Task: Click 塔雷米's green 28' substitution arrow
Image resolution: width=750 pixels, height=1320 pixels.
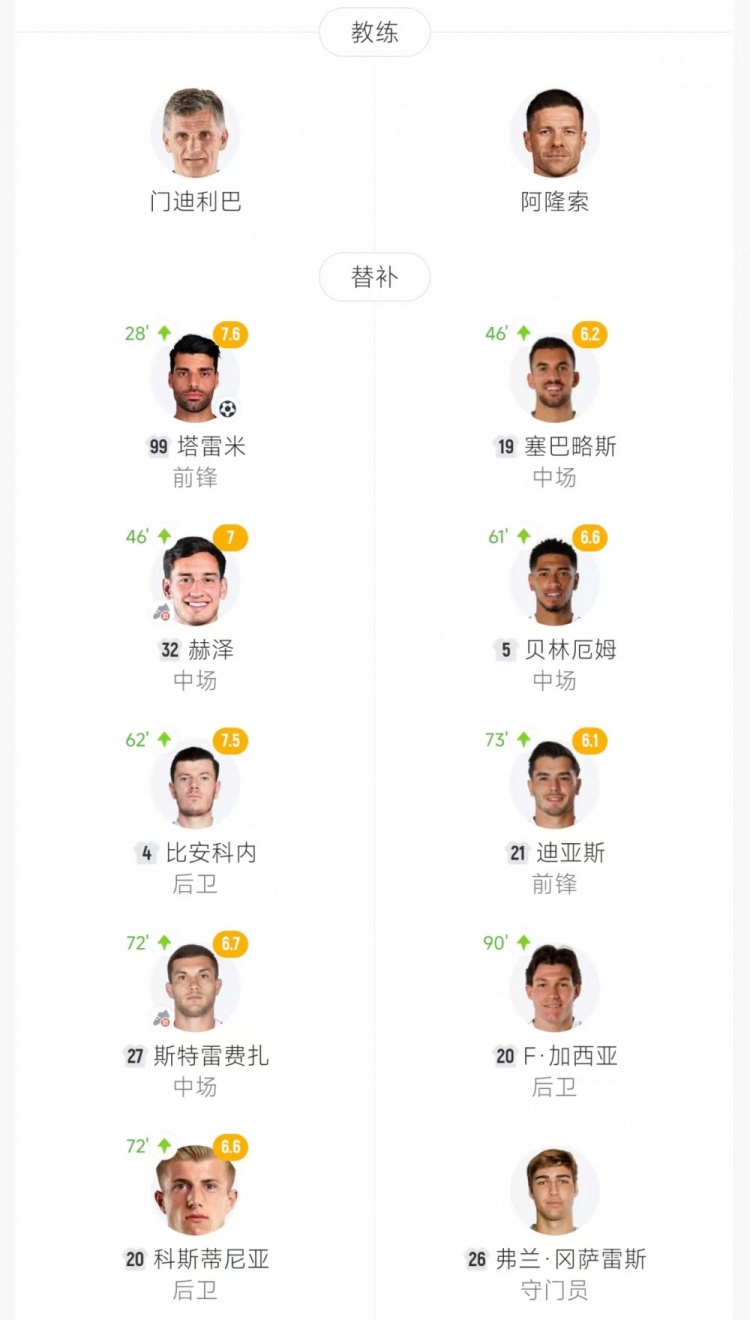Action: point(162,331)
